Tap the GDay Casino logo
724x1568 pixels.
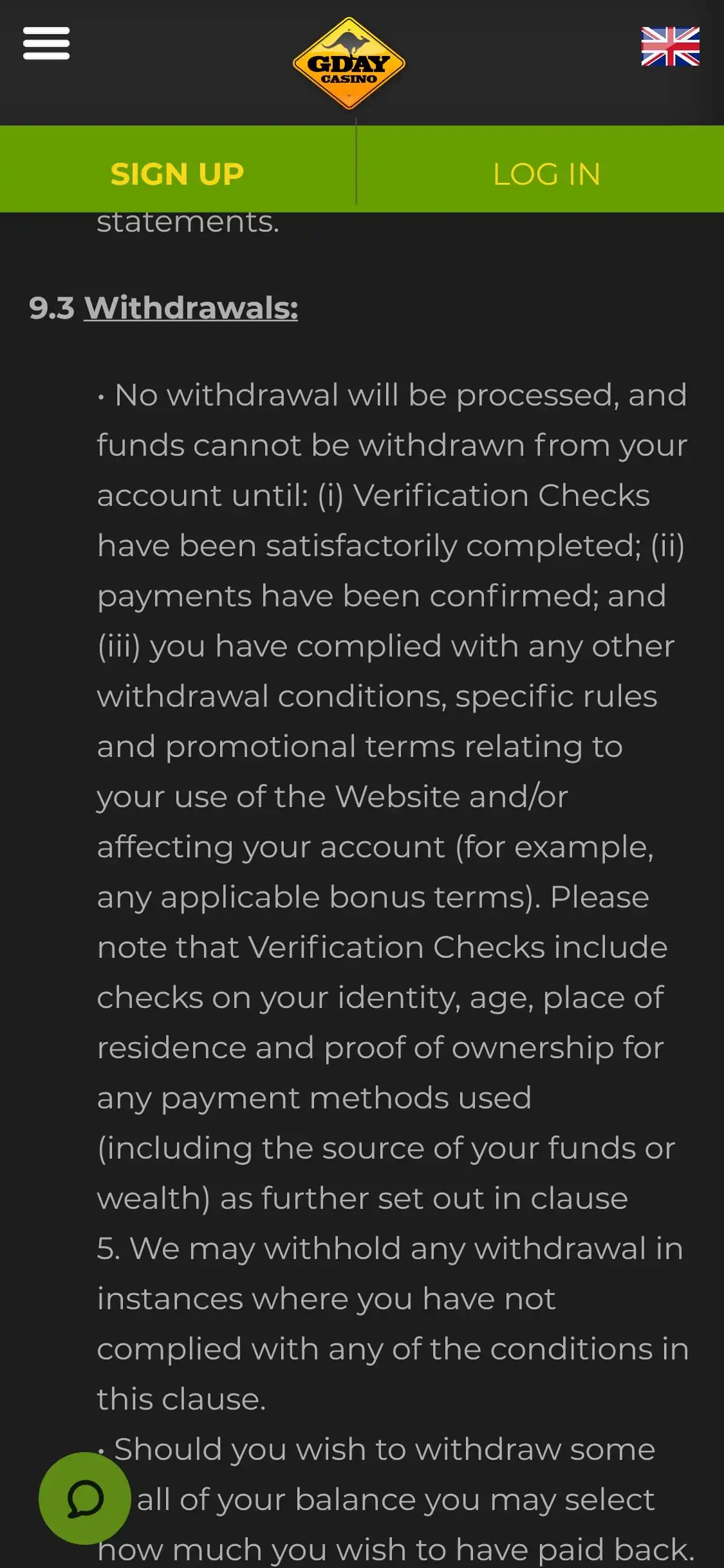pos(349,64)
